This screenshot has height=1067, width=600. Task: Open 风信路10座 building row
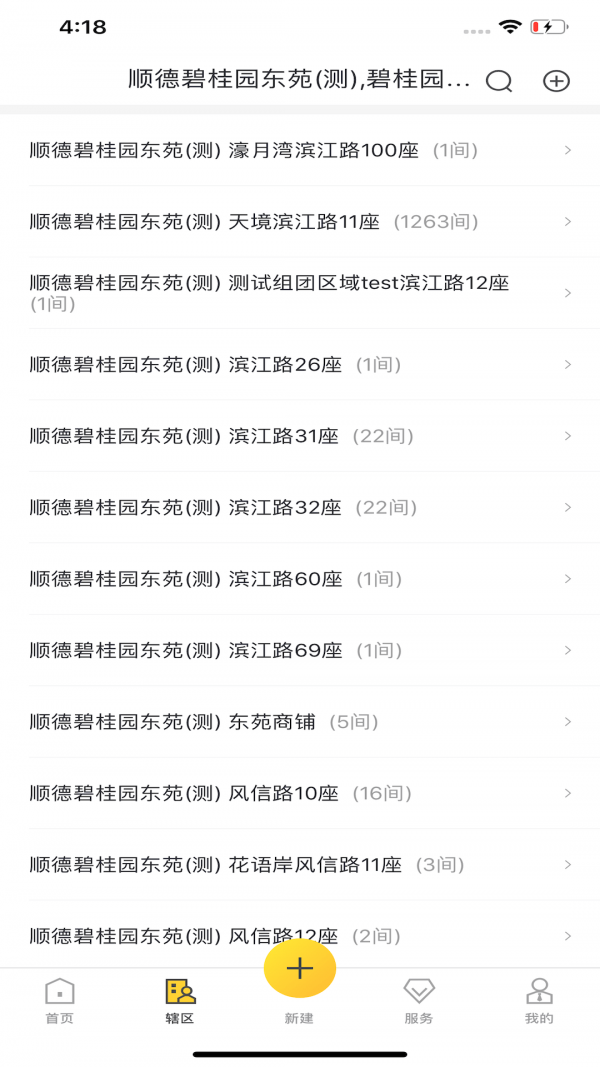[300, 794]
